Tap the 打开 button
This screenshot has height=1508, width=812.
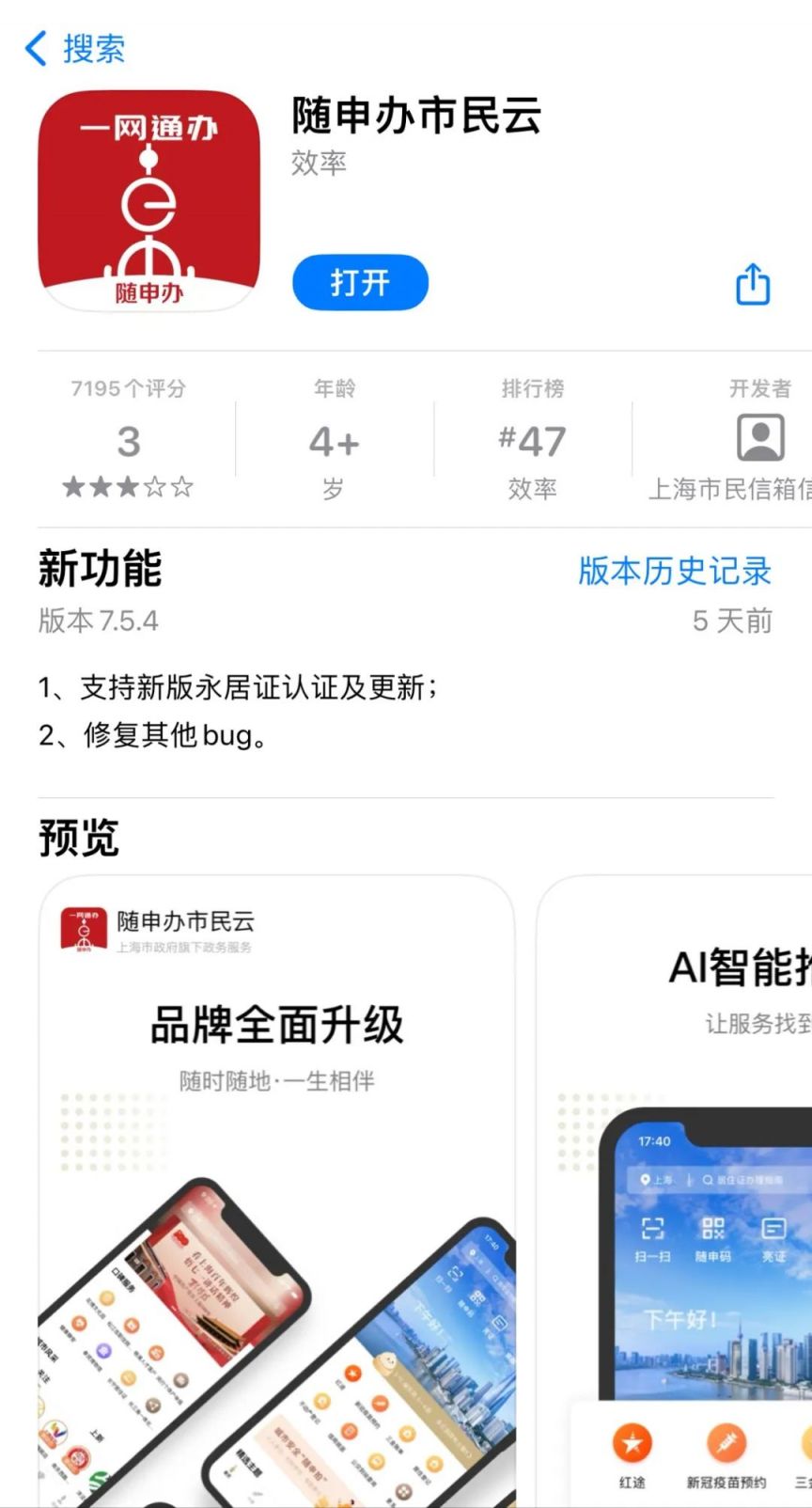coord(360,282)
